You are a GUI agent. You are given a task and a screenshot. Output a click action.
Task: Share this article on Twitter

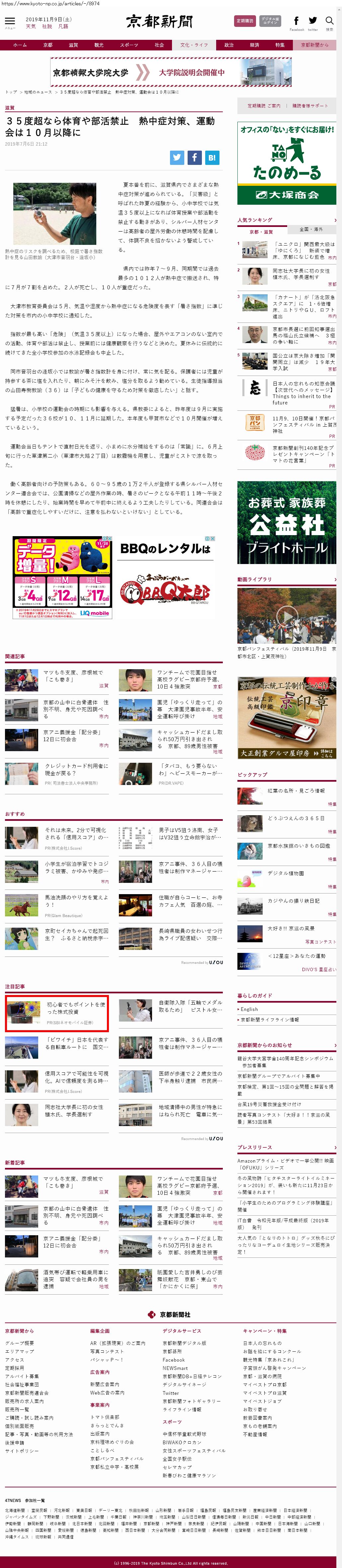tap(177, 157)
